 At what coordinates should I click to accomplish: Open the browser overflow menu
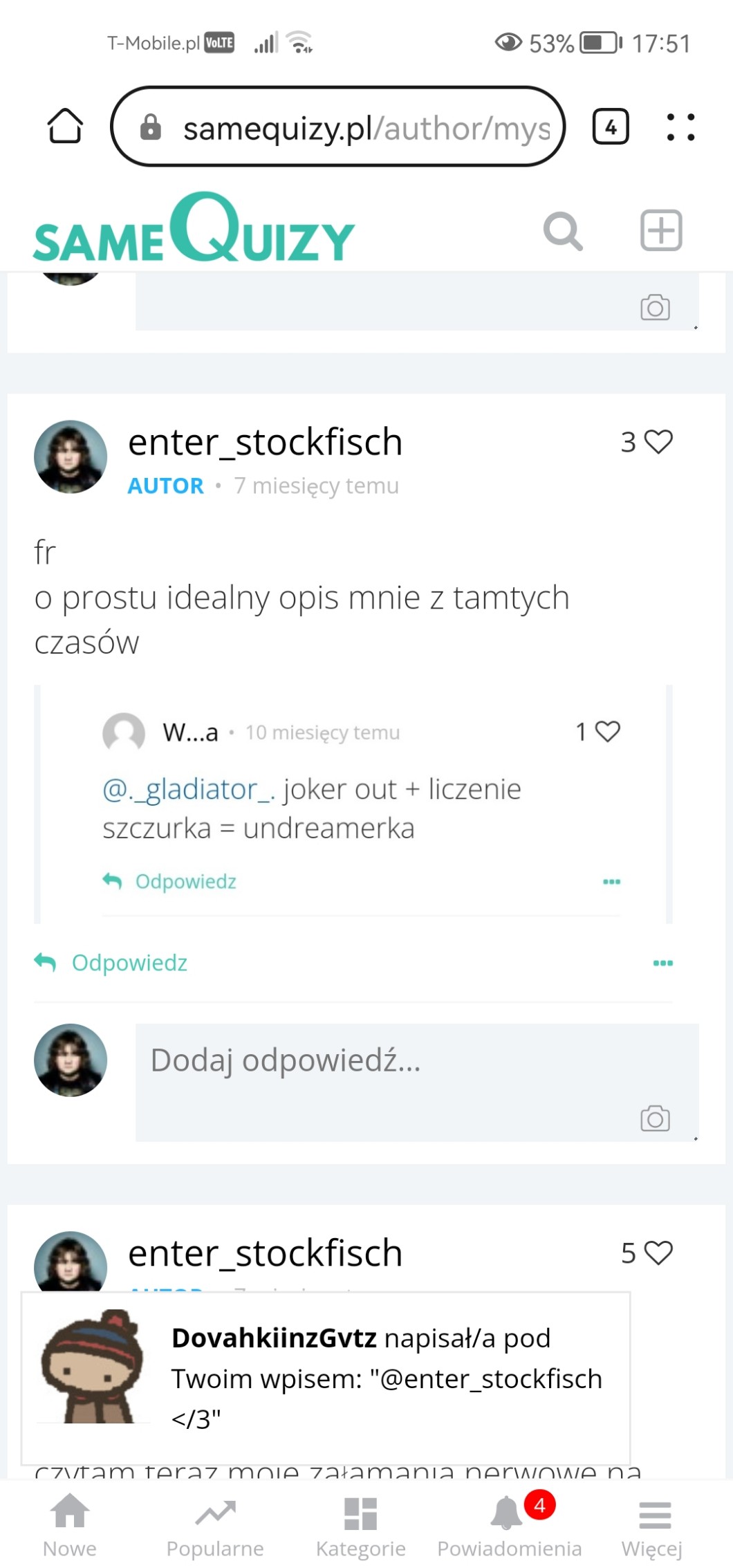680,127
